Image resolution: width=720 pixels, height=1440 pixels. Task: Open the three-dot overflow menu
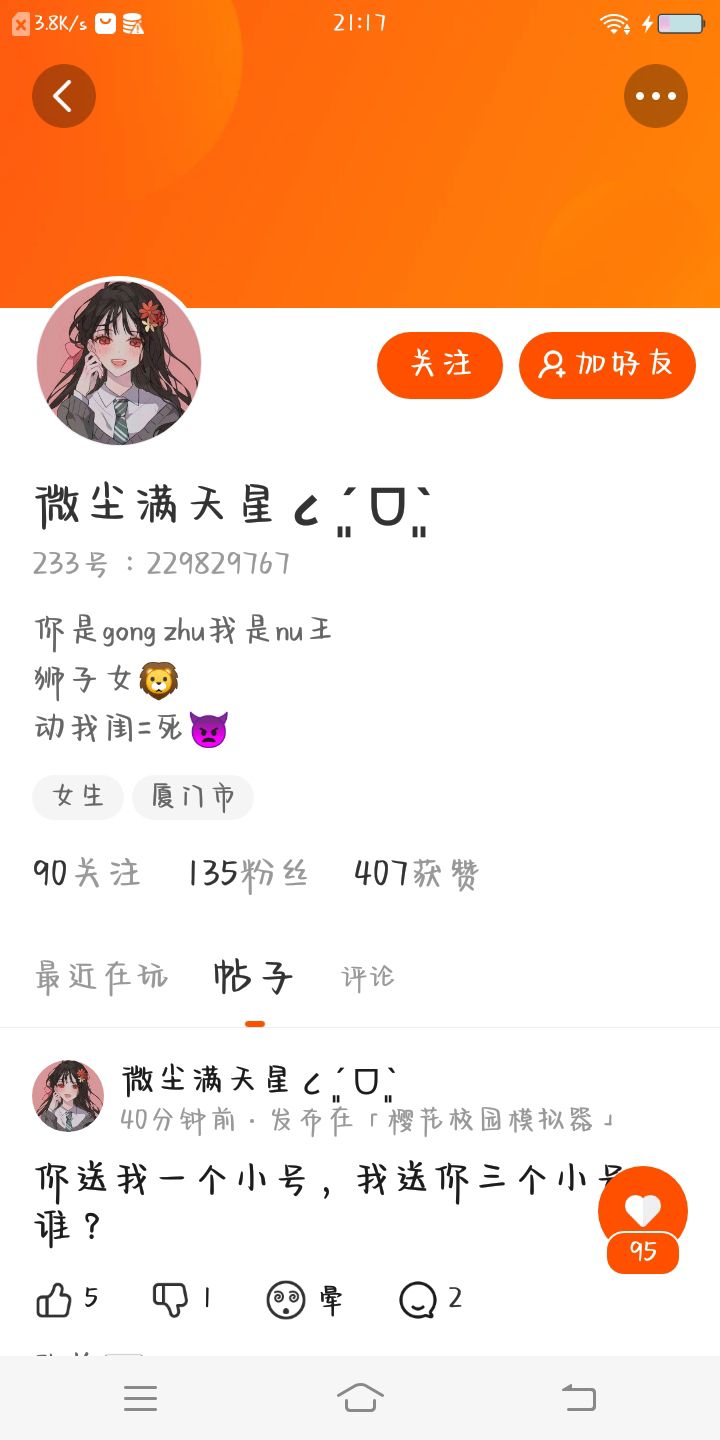click(656, 96)
